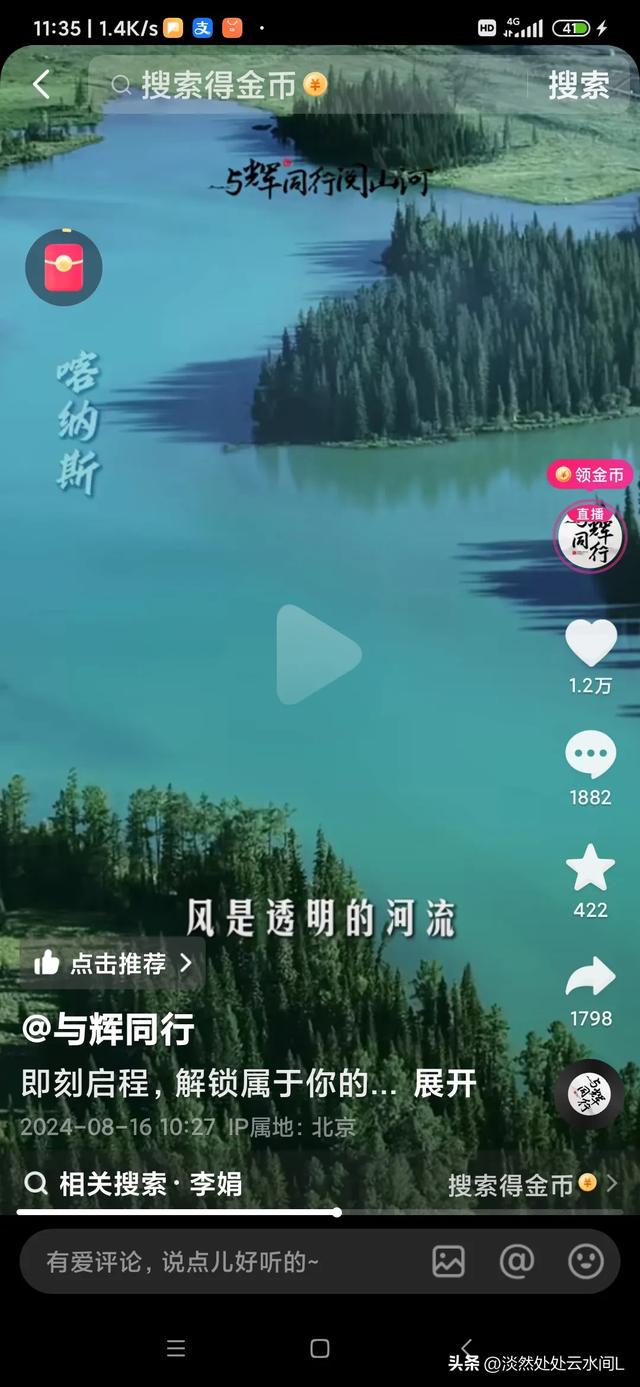Open the red envelope reward icon
The width and height of the screenshot is (640, 1387).
64,267
